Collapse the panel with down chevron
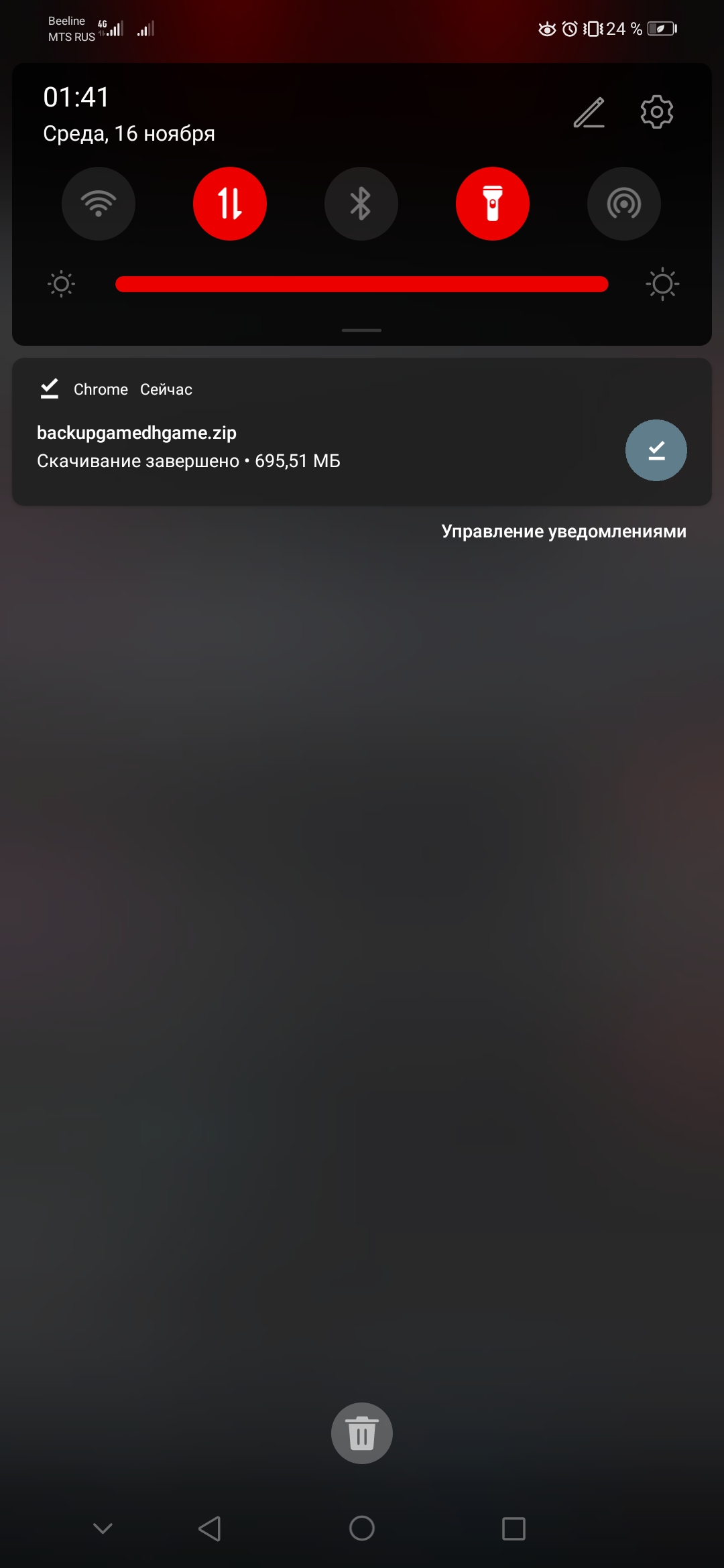This screenshot has height=1568, width=724. (x=103, y=1528)
